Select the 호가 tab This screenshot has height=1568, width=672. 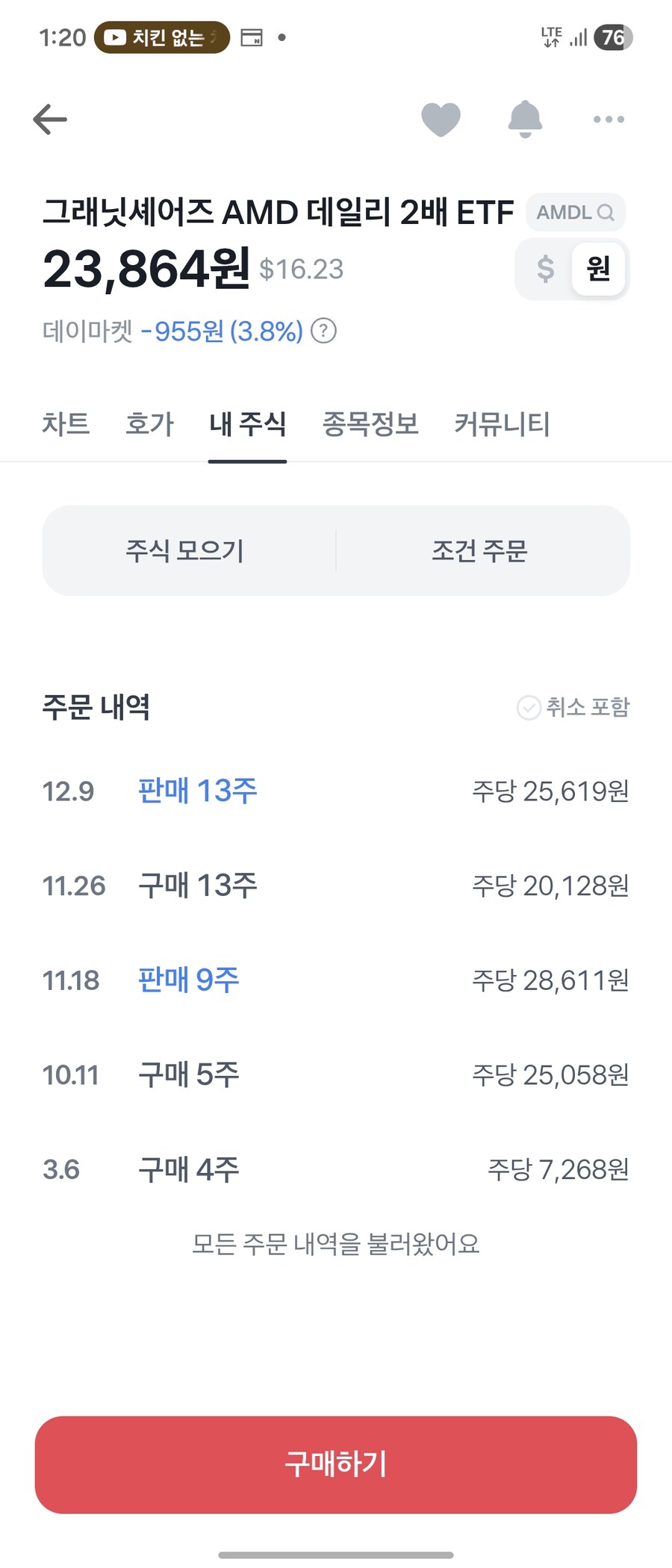149,423
